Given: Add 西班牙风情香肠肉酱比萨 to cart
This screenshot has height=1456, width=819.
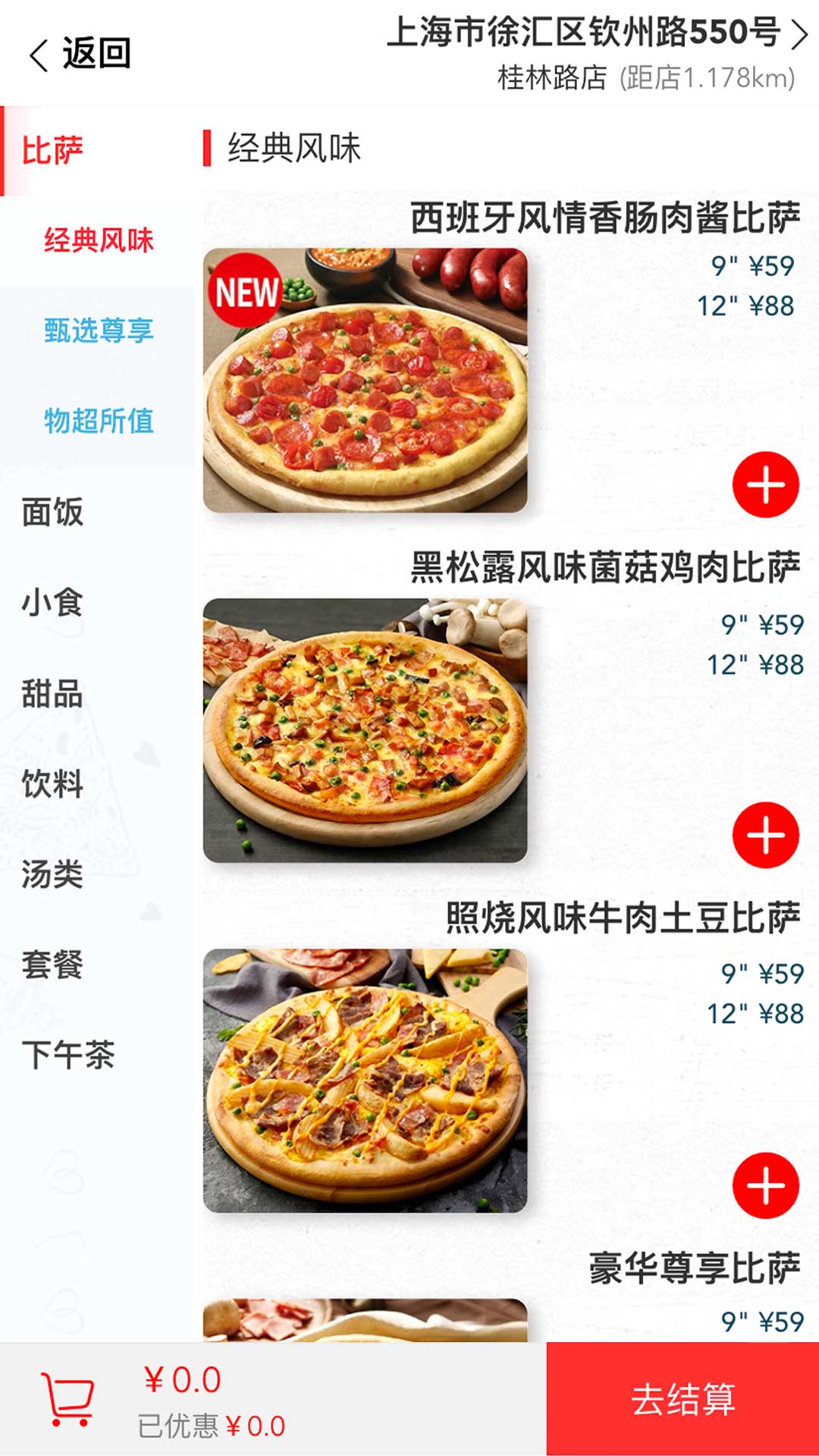Looking at the screenshot, I should tap(765, 485).
